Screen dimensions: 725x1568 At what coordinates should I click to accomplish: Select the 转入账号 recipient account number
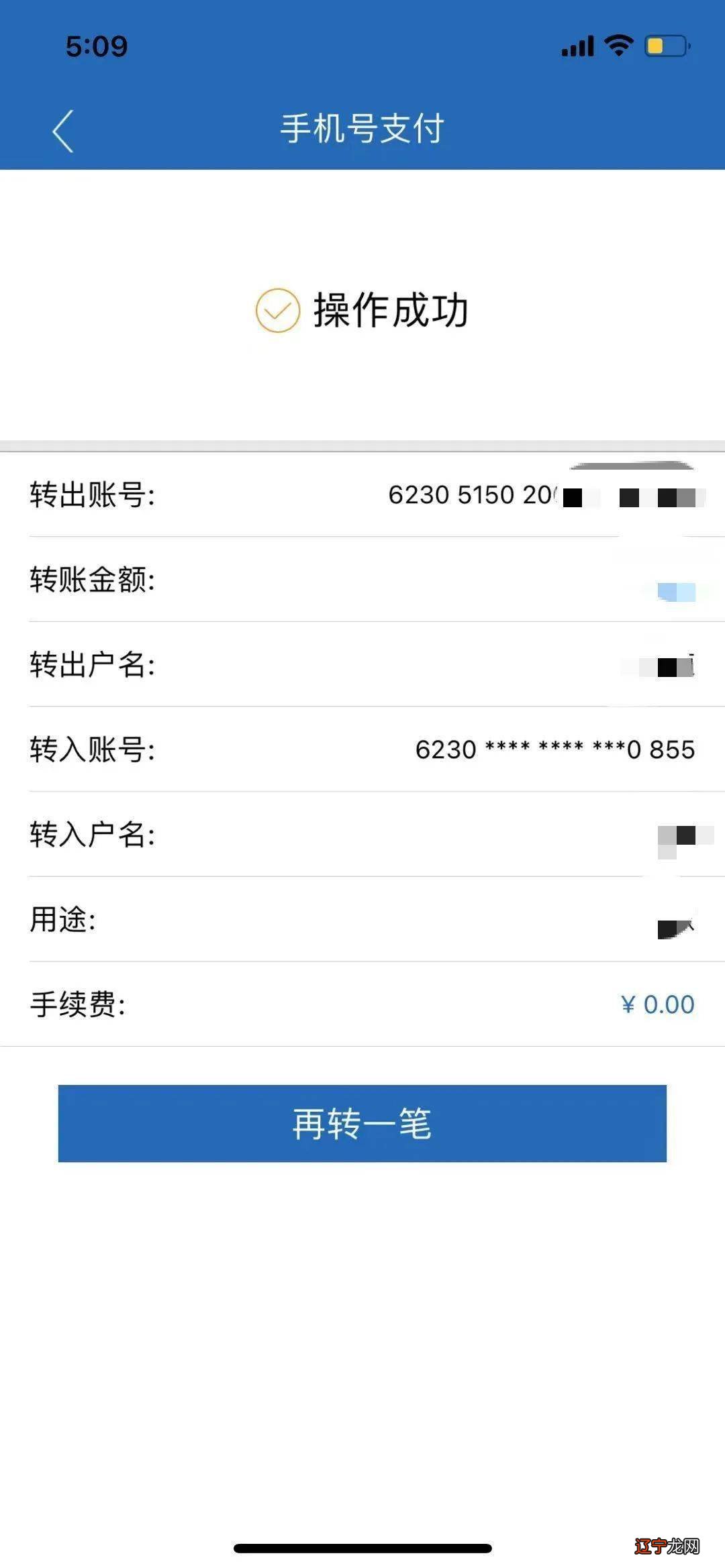[x=554, y=751]
